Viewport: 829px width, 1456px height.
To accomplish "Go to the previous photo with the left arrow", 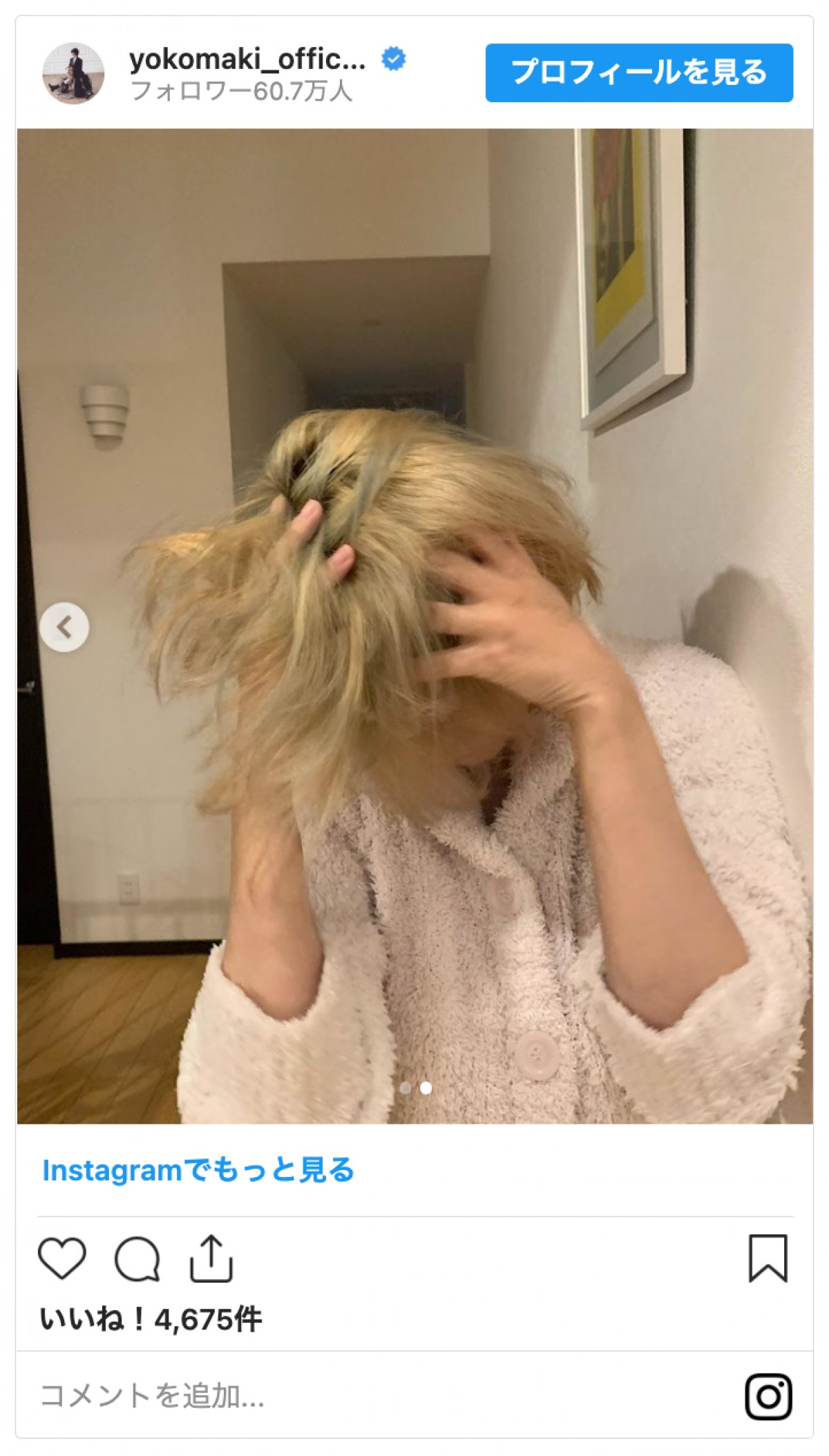I will [64, 627].
